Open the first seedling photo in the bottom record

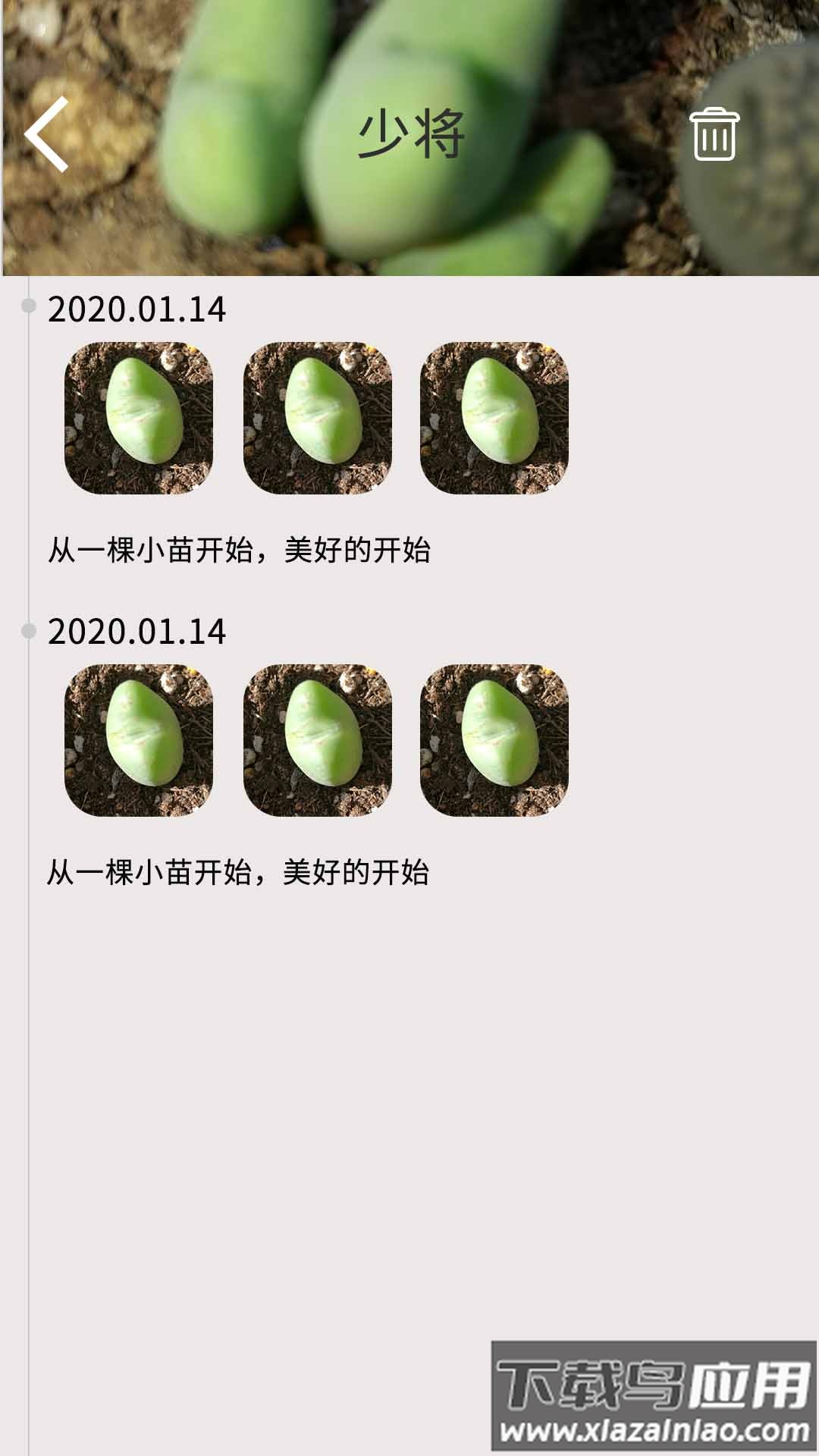[x=138, y=743]
